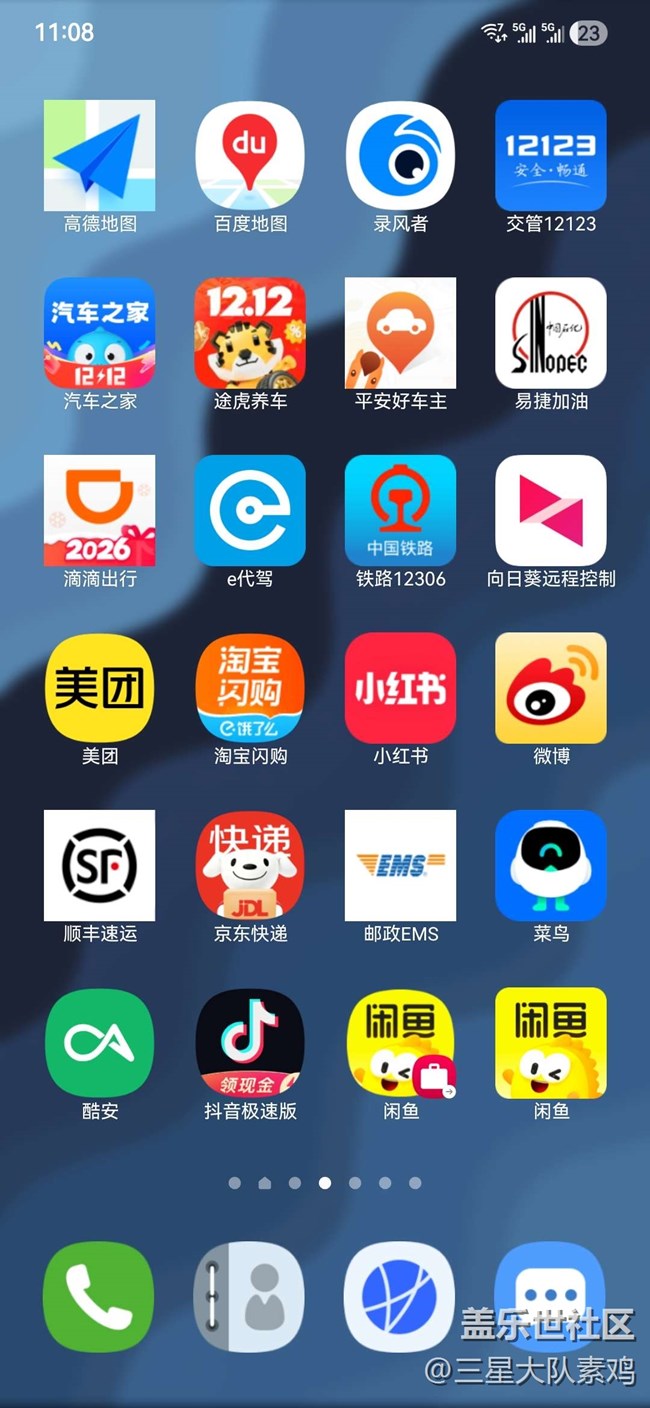Open the contacts app in the dock
Screen dimensions: 650x1408
[250, 1297]
